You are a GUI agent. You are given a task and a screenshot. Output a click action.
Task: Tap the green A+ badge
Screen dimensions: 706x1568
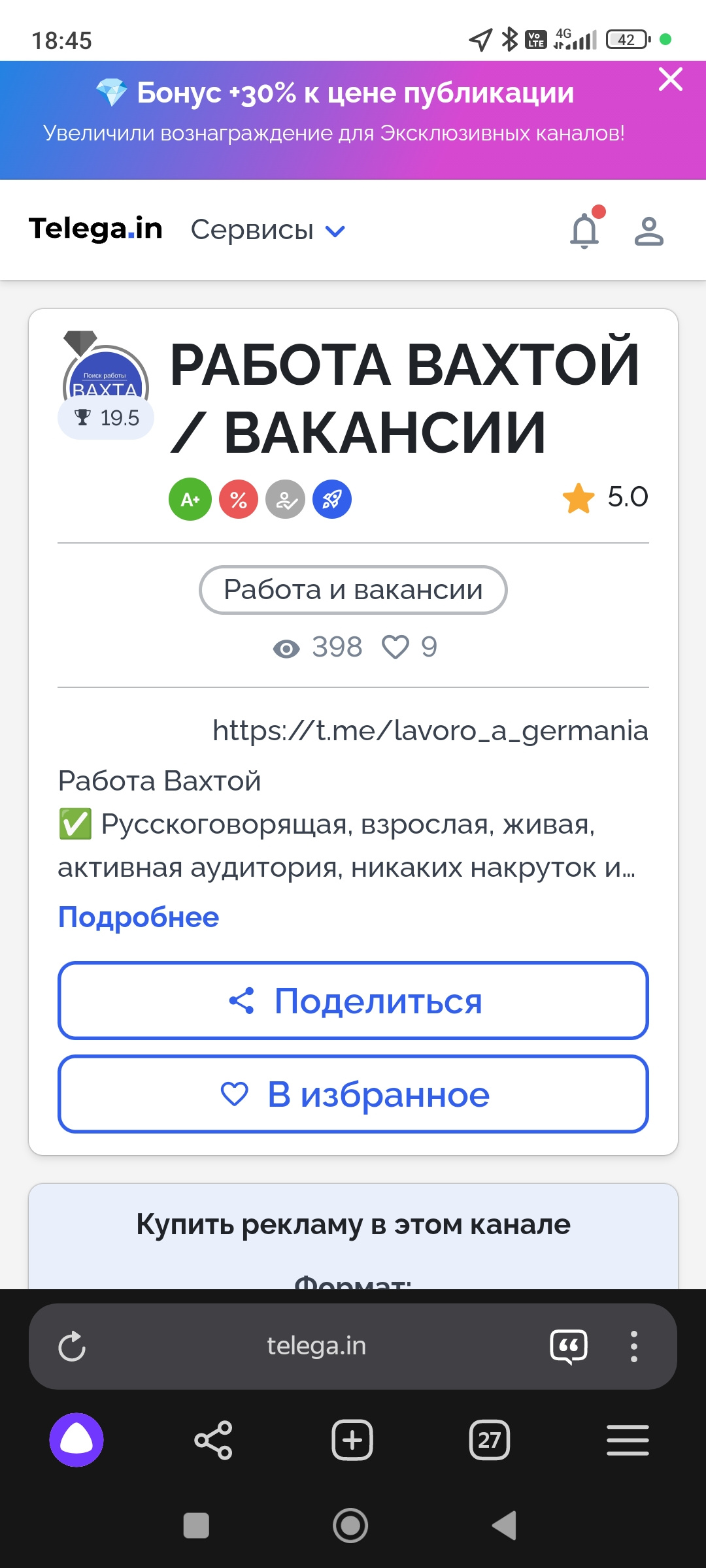tap(190, 499)
